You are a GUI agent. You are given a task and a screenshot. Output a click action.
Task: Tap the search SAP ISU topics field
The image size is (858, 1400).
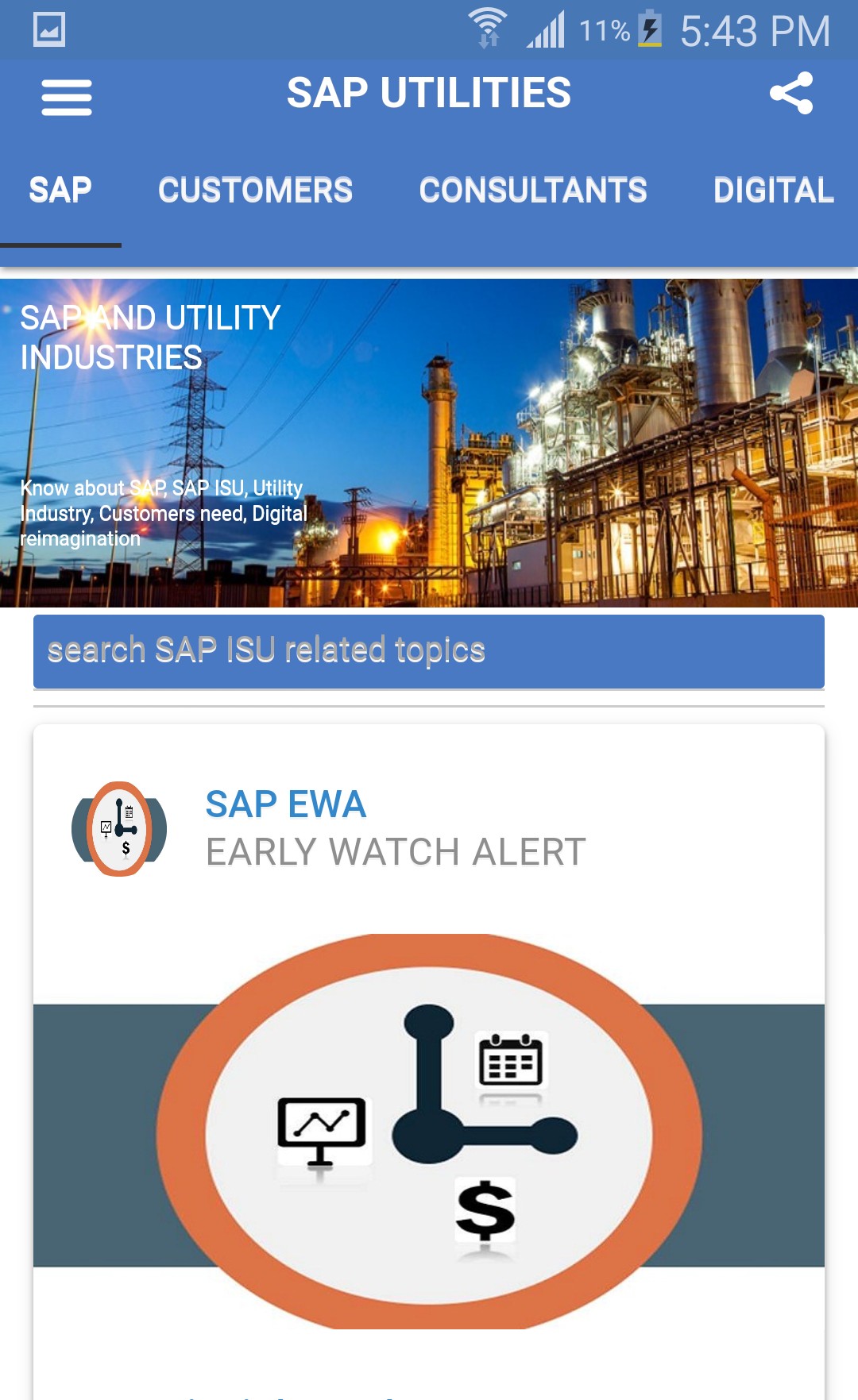tap(429, 651)
